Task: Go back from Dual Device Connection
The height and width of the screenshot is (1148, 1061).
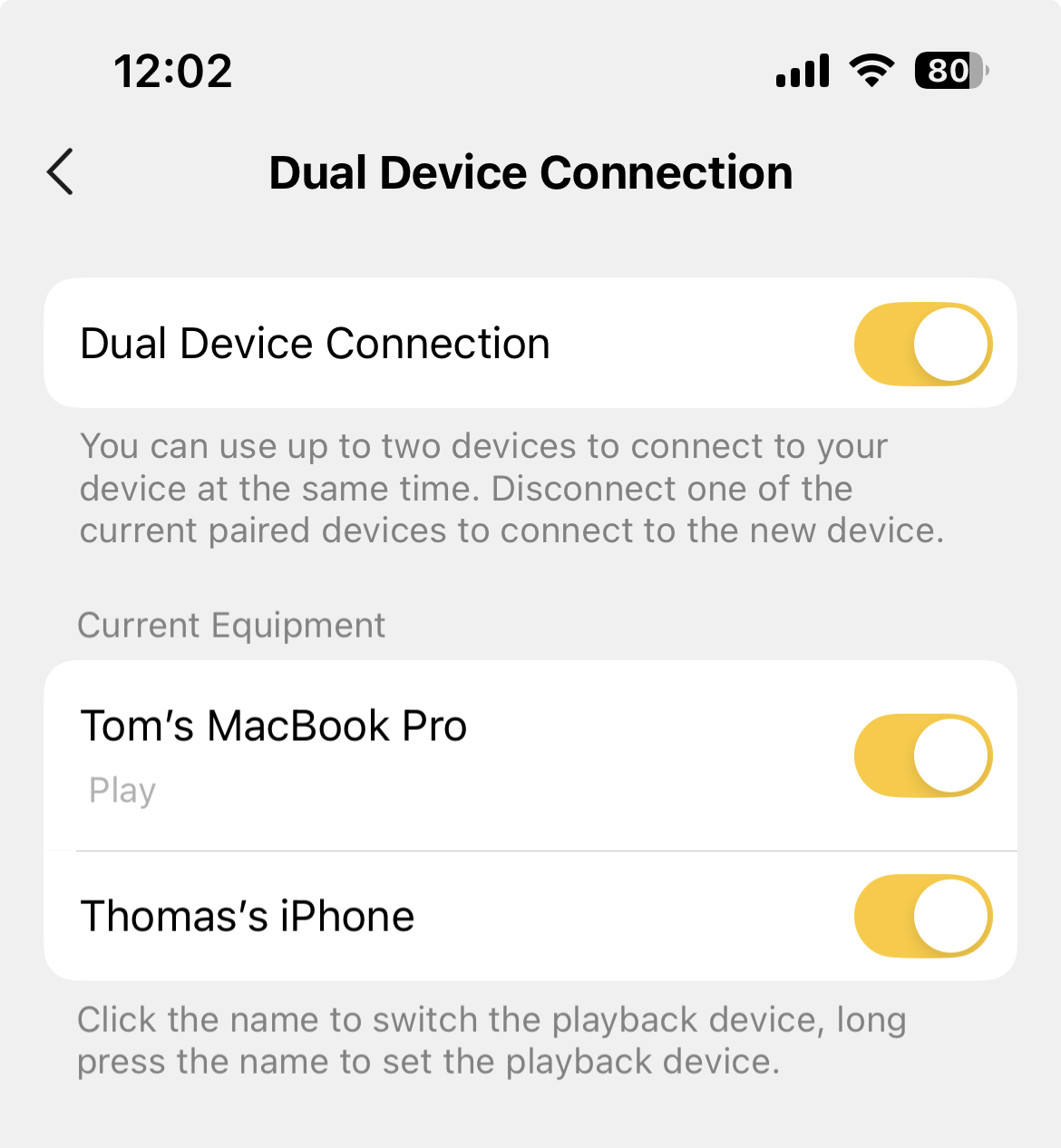Action: (61, 172)
